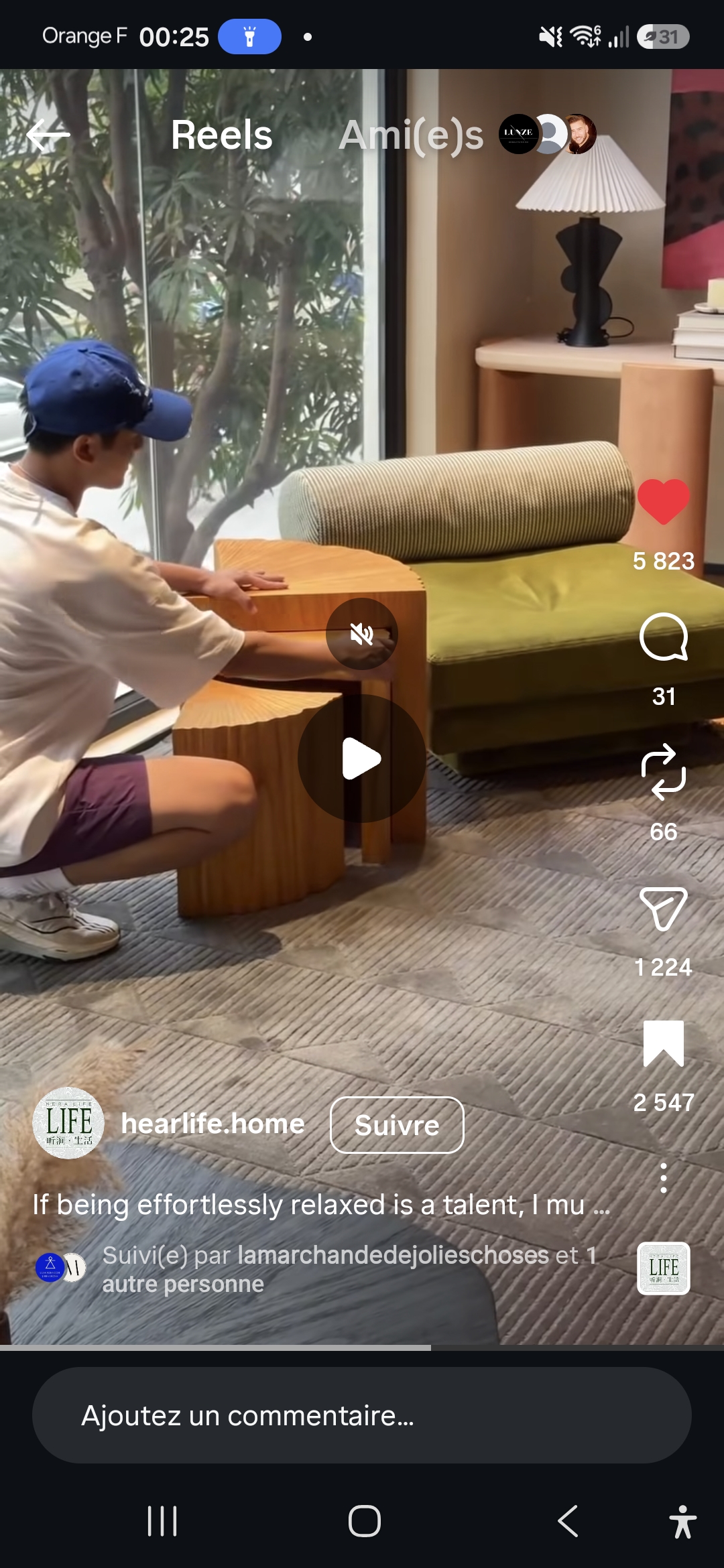724x1568 pixels.
Task: Open hearlife.home profile name
Action: coord(213,1124)
